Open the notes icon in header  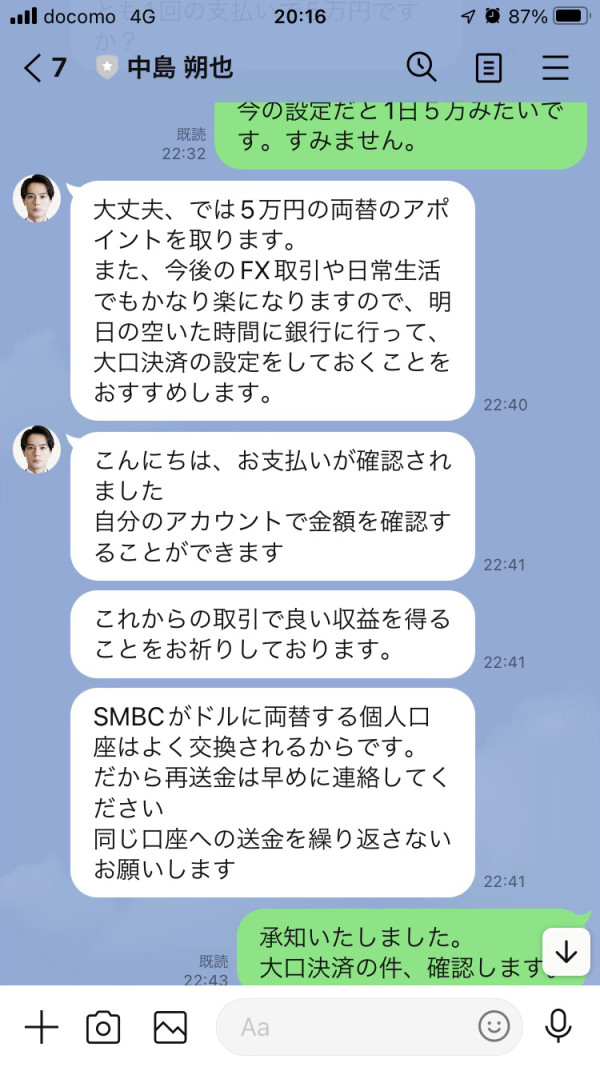pos(488,68)
